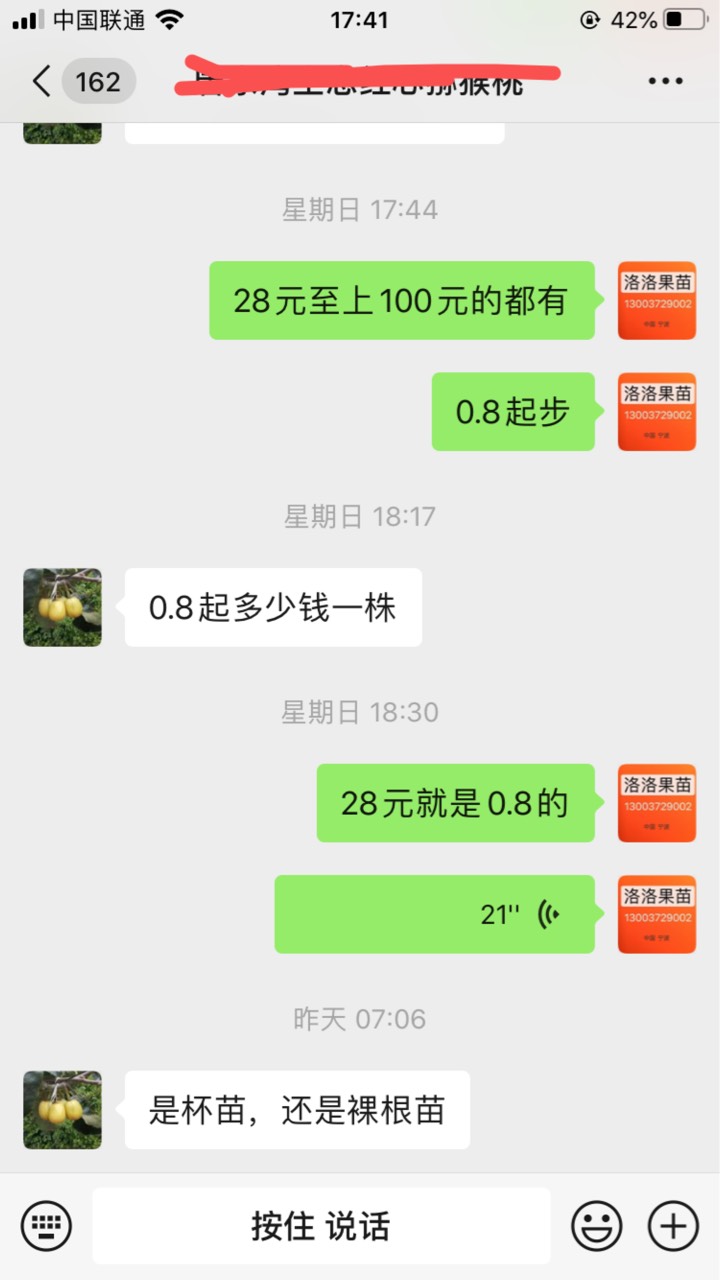Go back to the chat list
This screenshot has width=720, height=1280.
point(42,82)
